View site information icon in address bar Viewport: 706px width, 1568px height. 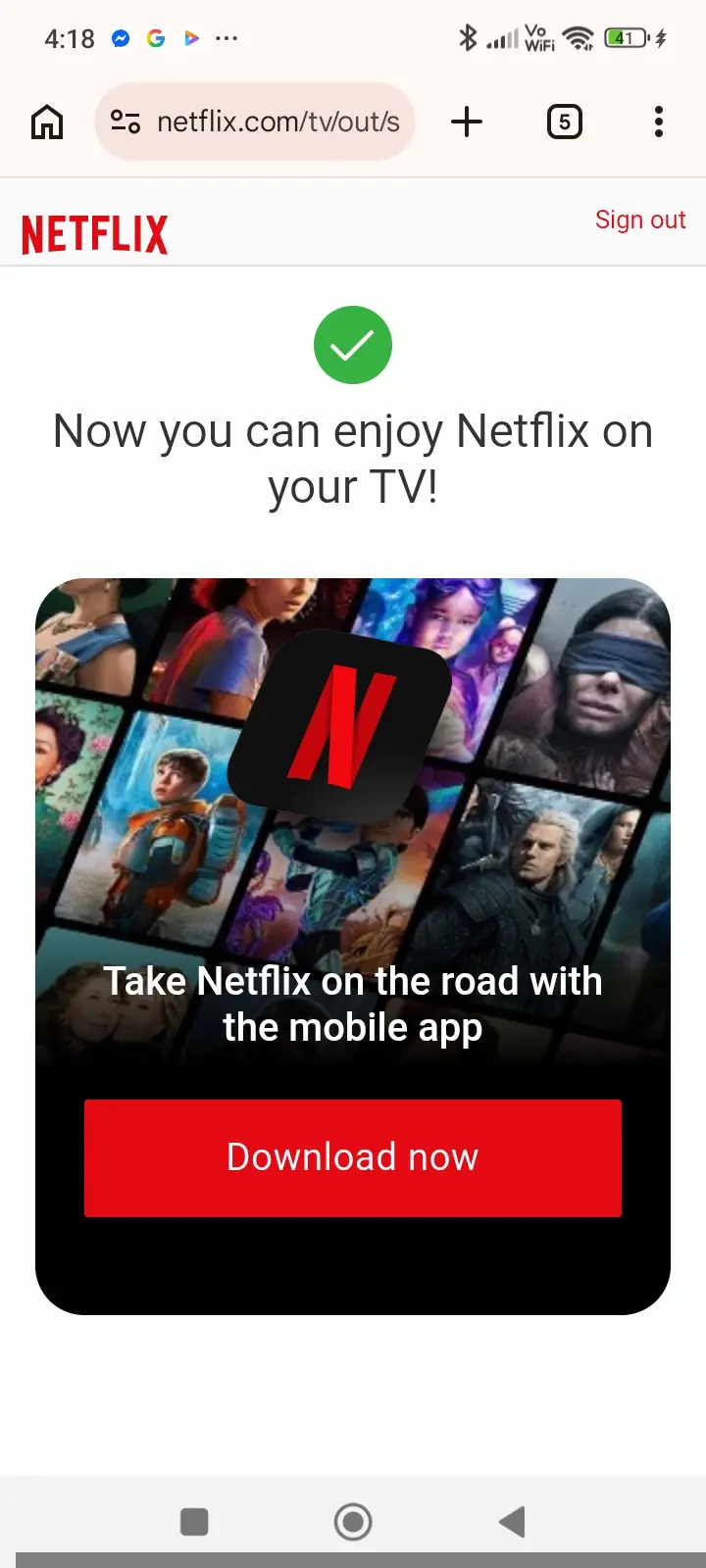click(126, 122)
